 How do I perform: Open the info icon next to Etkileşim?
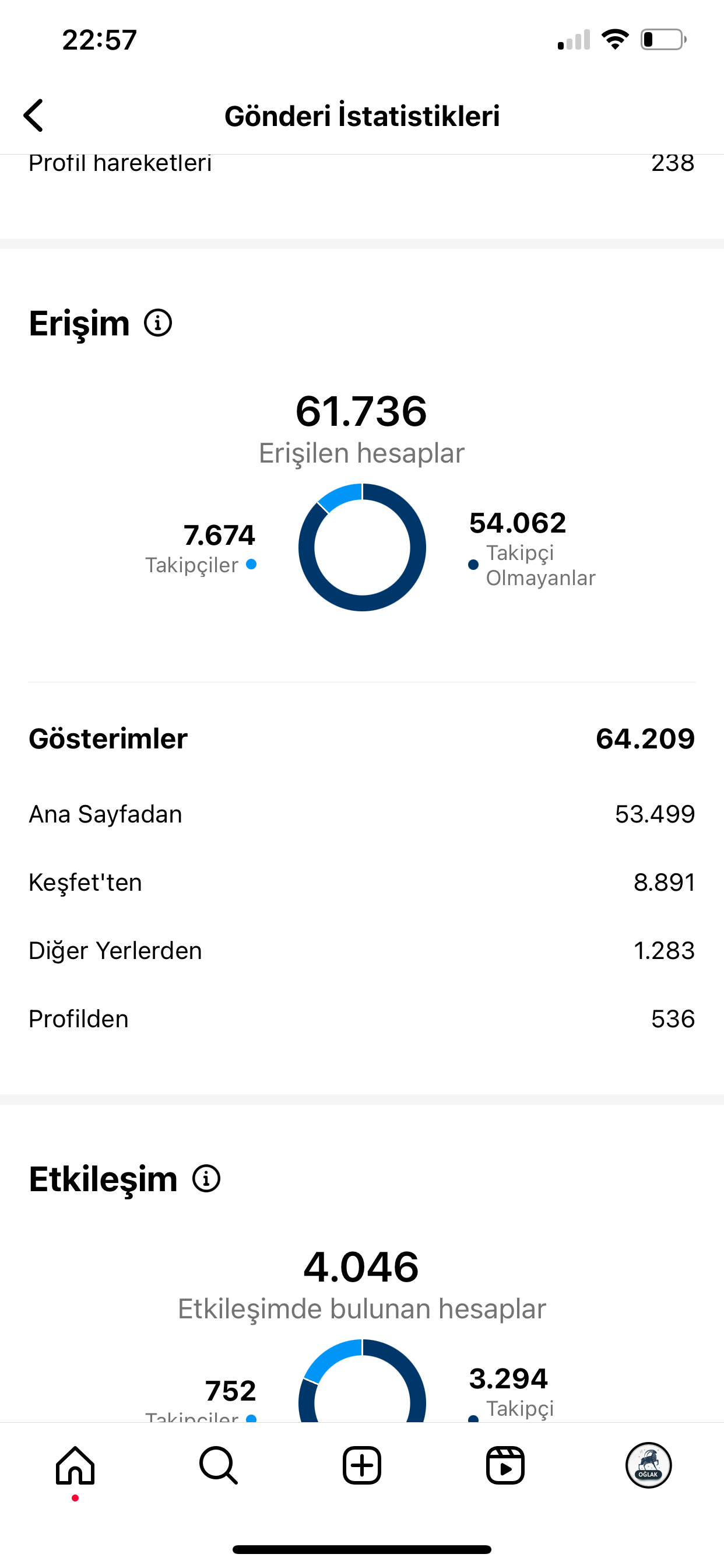click(x=206, y=1178)
